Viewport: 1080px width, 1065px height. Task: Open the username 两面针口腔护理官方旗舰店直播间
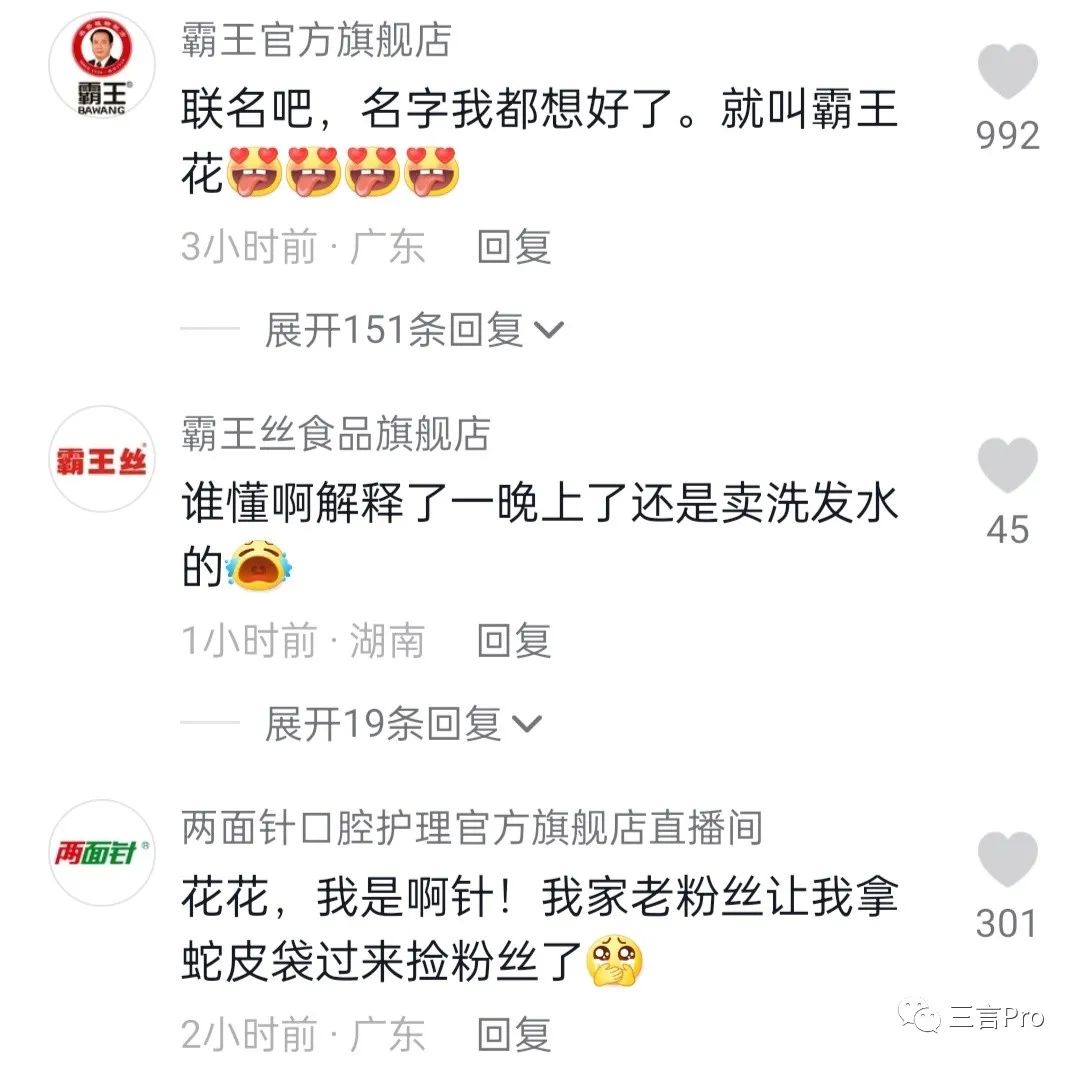pyautogui.click(x=472, y=828)
